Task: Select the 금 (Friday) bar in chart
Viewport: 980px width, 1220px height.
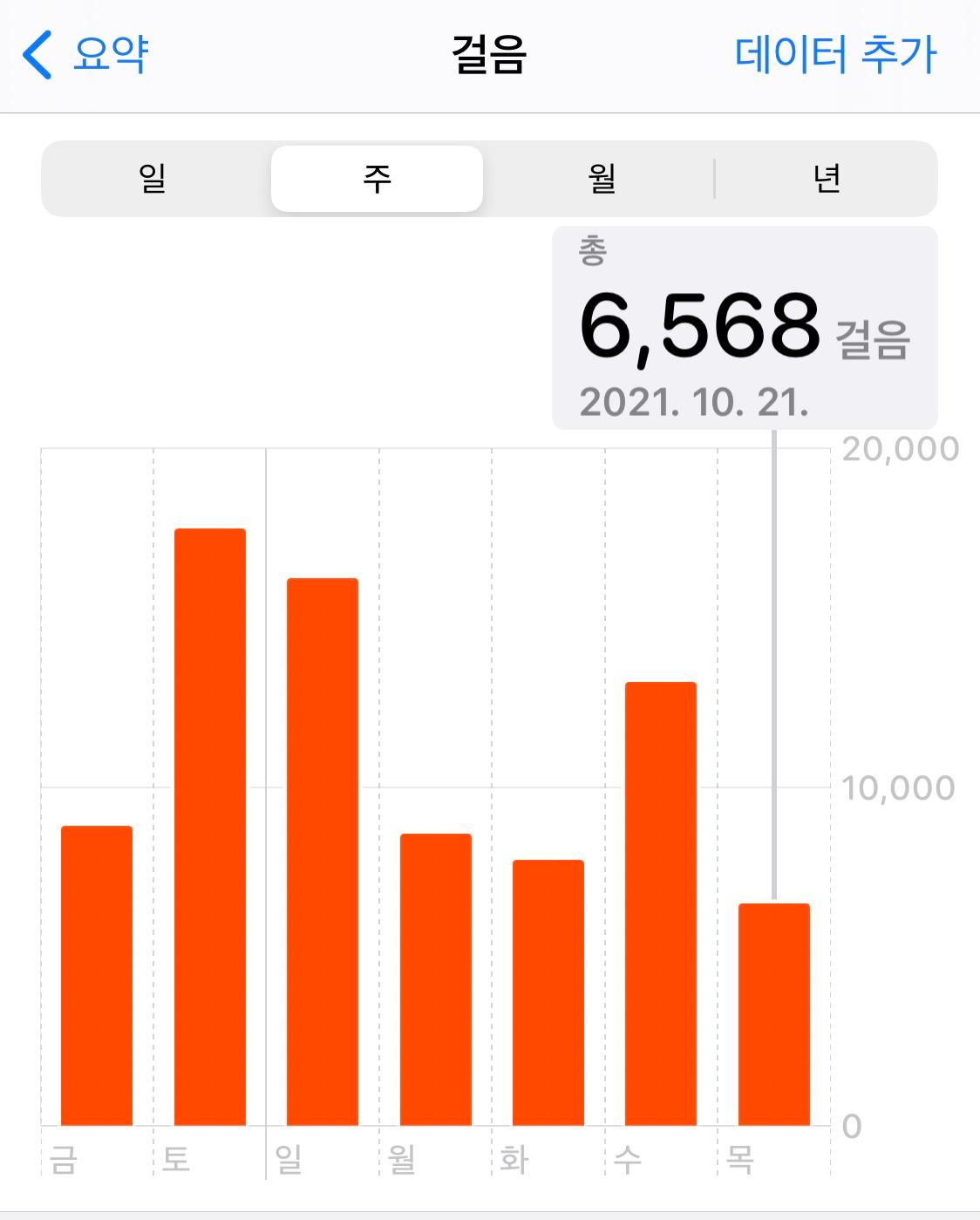Action: (97, 975)
